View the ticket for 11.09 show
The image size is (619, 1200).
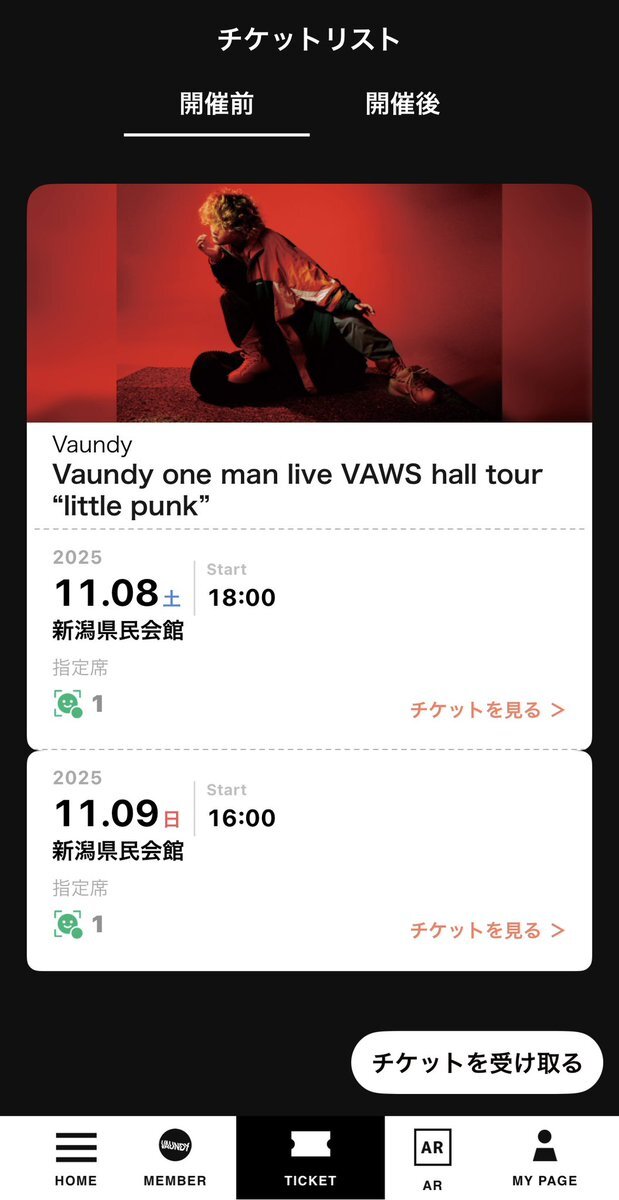click(487, 931)
